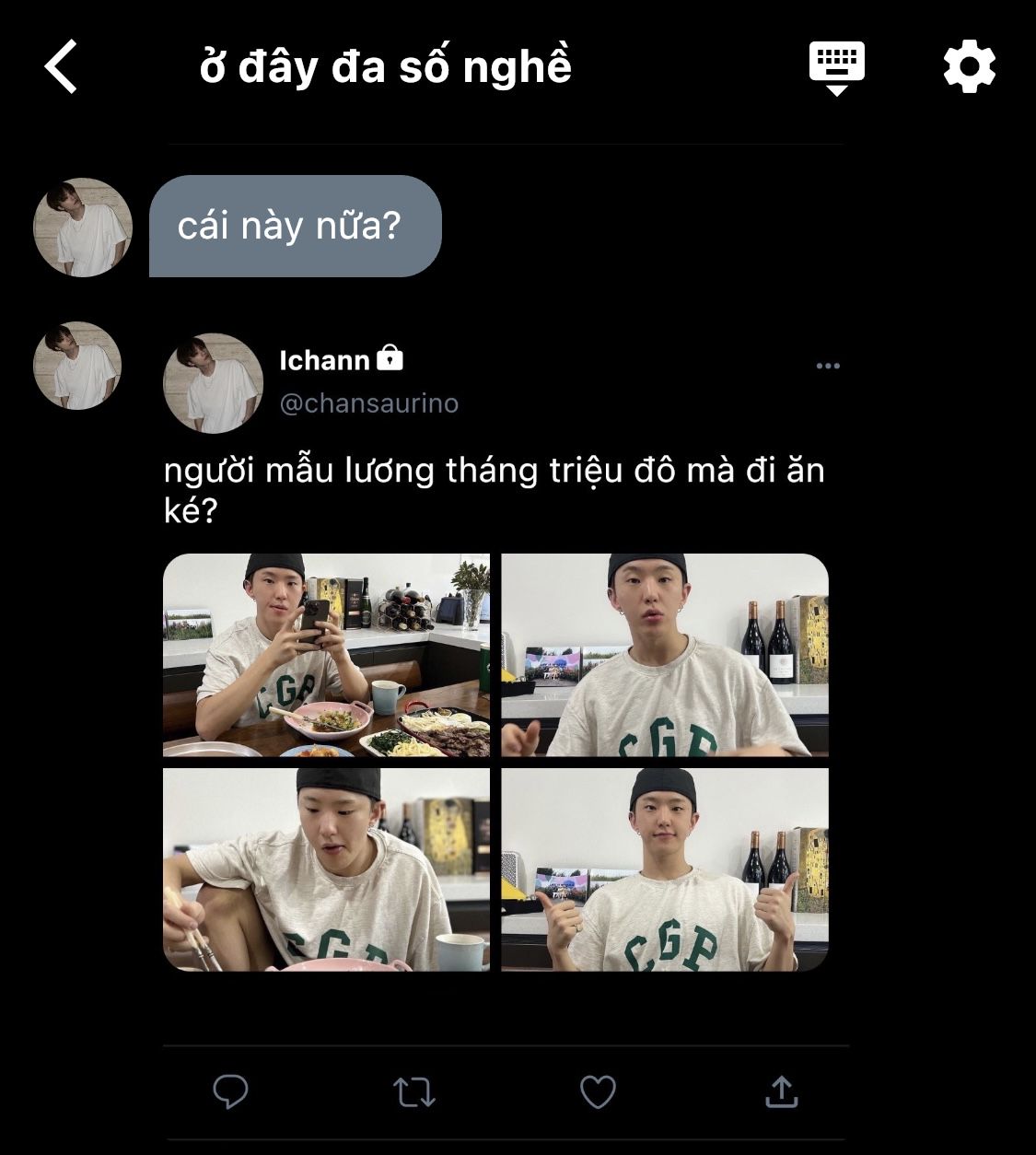
Task: Open the photo of the man talking near wine bottles
Action: 665,655
